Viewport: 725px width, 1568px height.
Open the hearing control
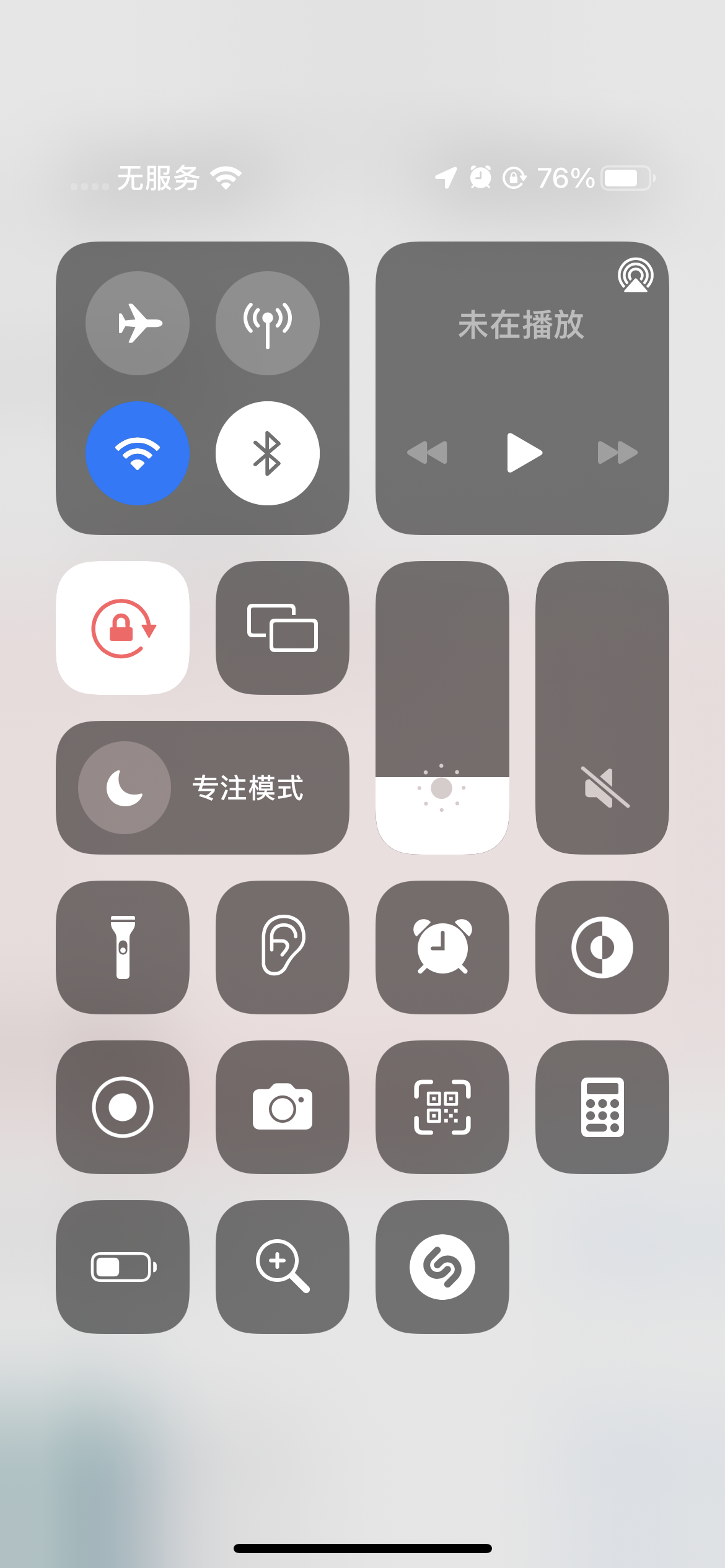pyautogui.click(x=283, y=947)
